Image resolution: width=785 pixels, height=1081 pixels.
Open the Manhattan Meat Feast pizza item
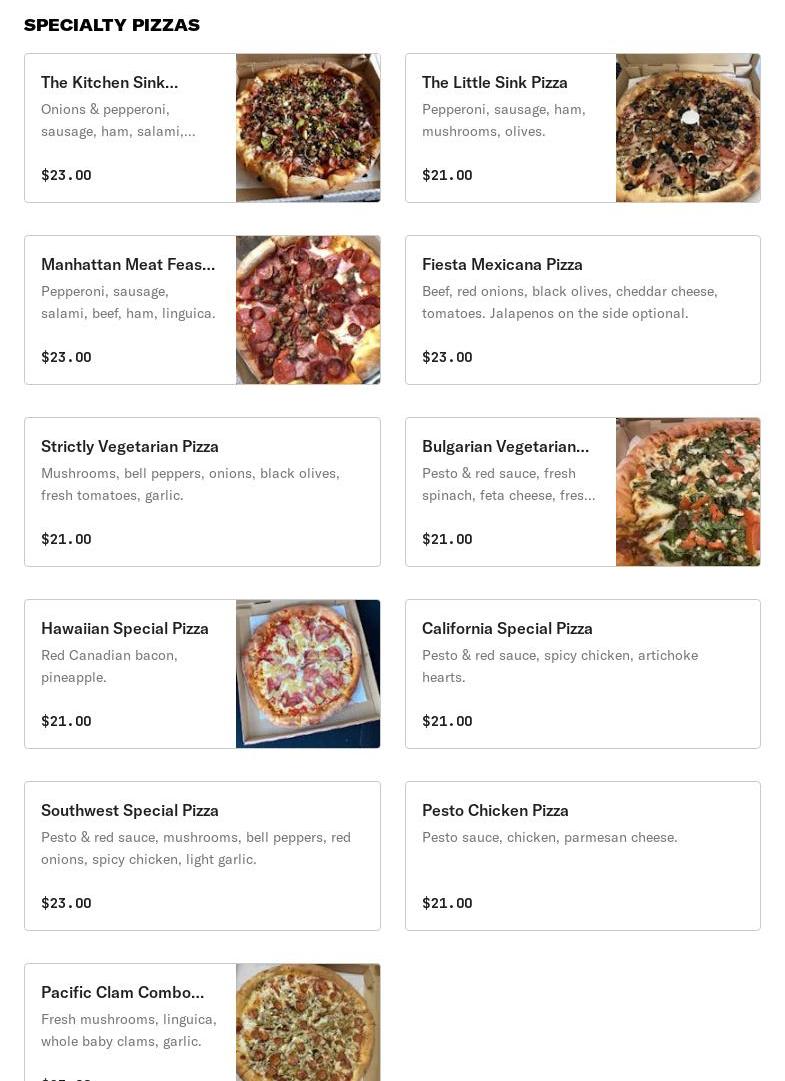(202, 310)
